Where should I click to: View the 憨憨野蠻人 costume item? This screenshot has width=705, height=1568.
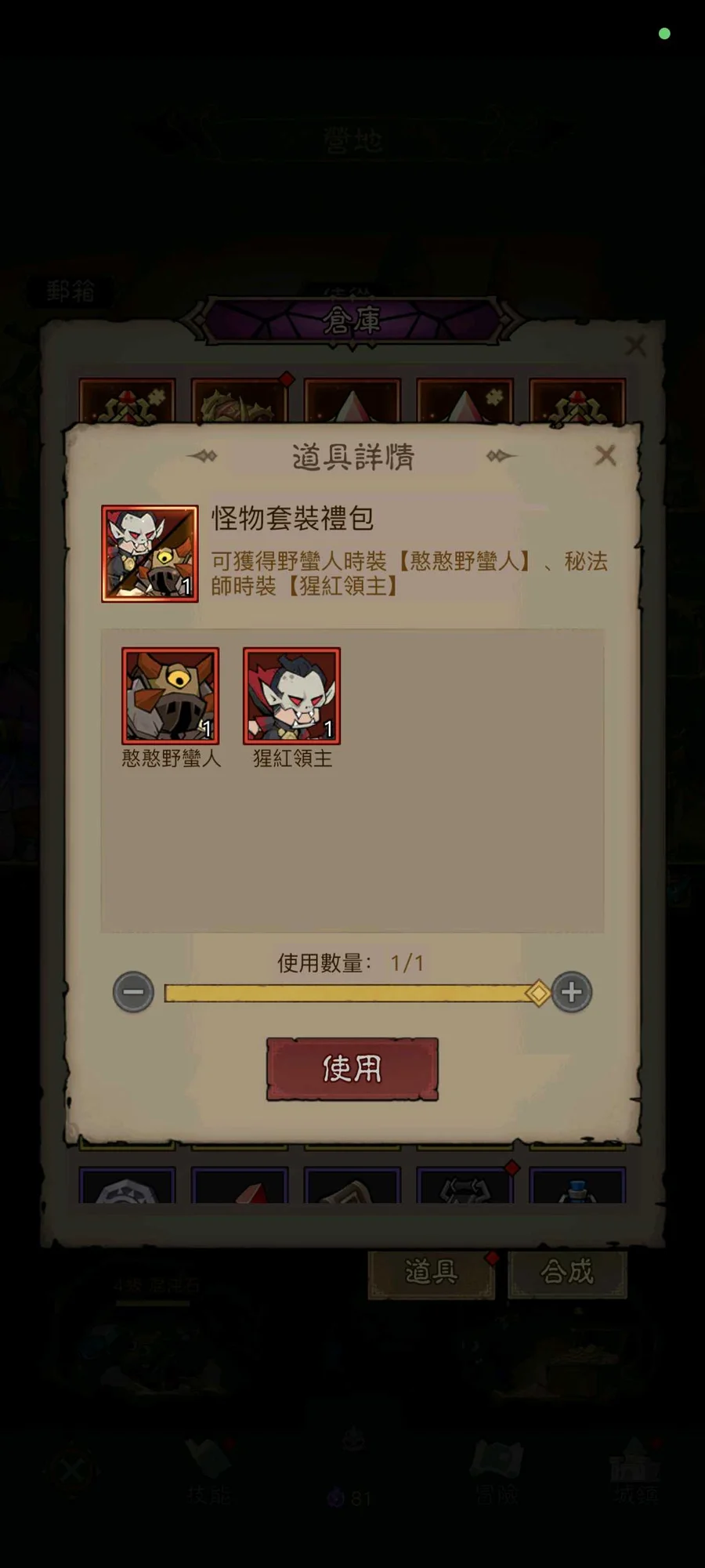(170, 696)
